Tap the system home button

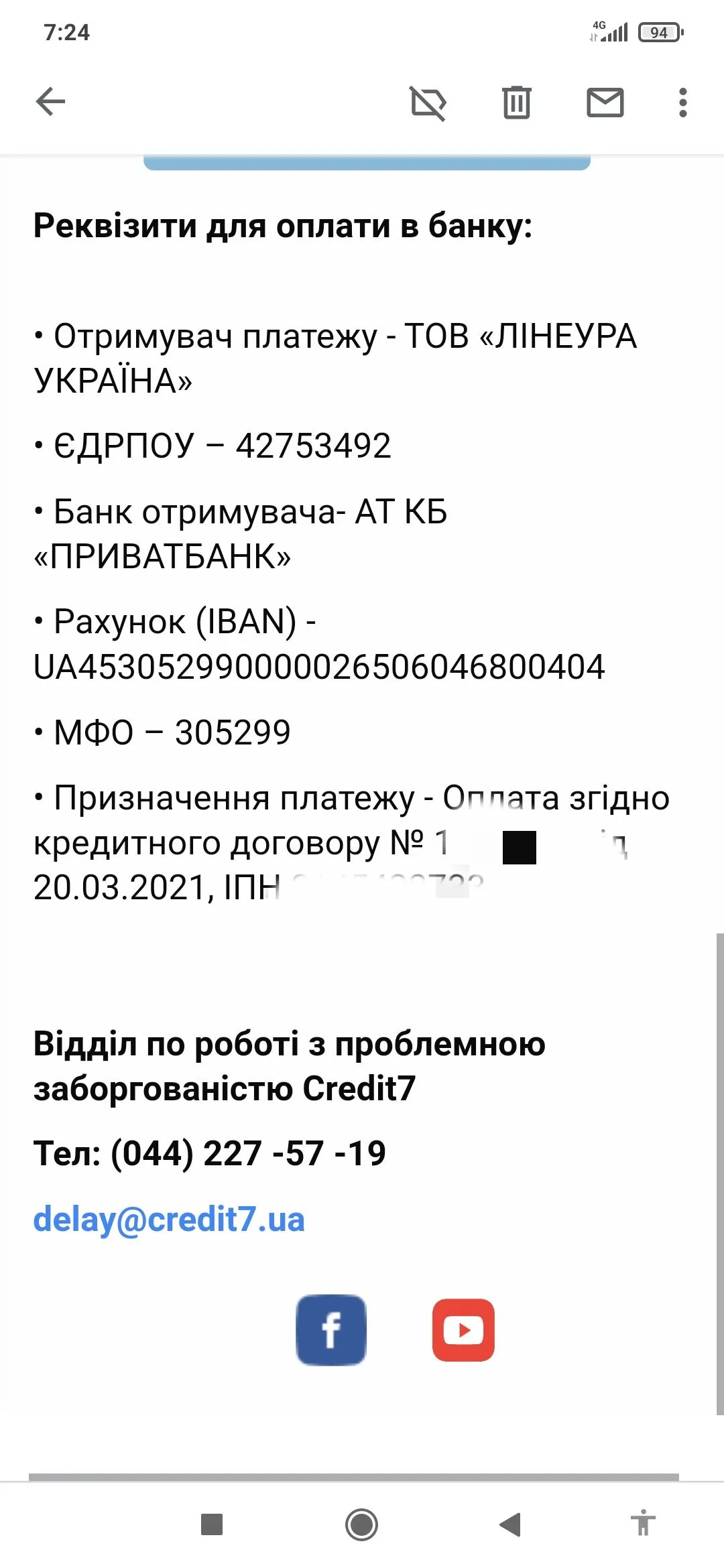[361, 1524]
